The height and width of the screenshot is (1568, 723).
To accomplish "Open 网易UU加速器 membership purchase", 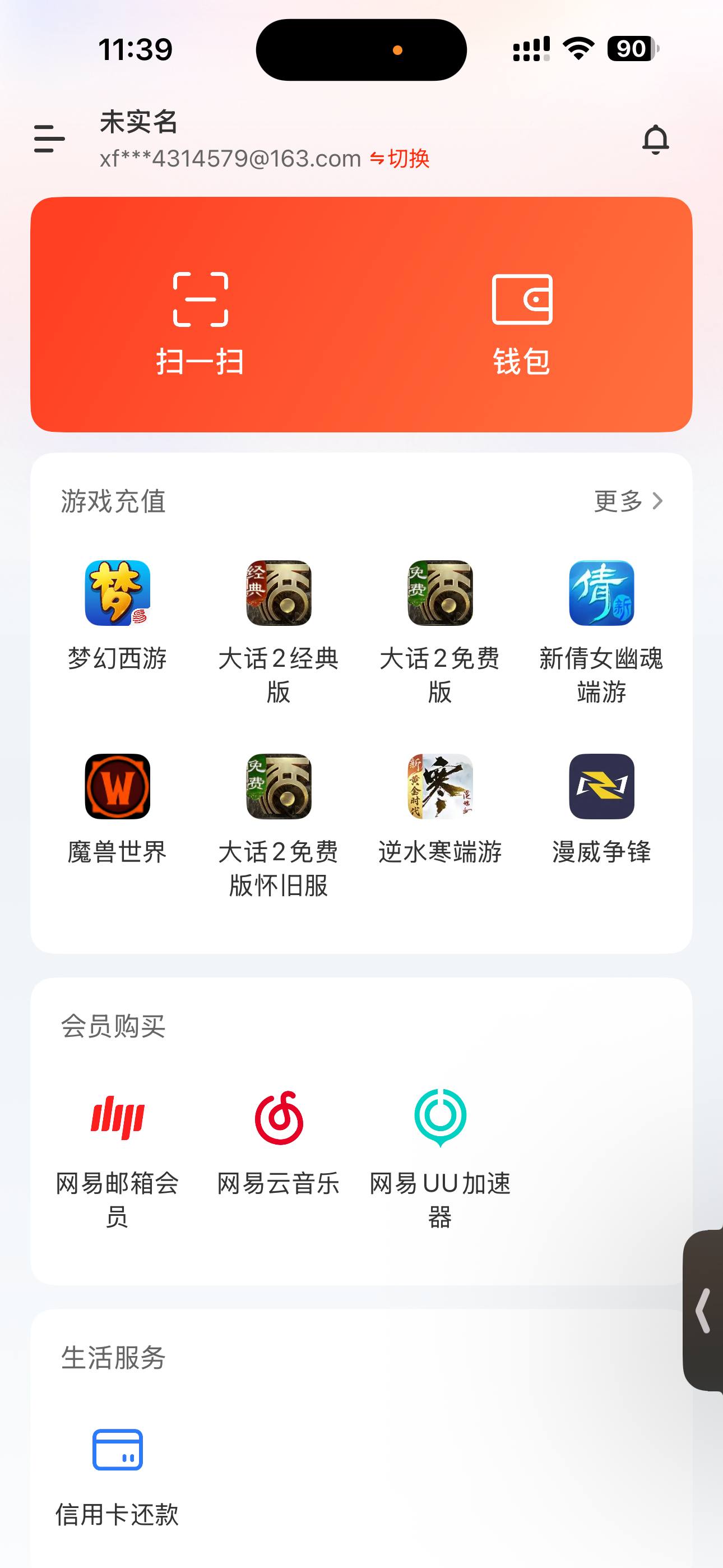I will [x=439, y=1123].
